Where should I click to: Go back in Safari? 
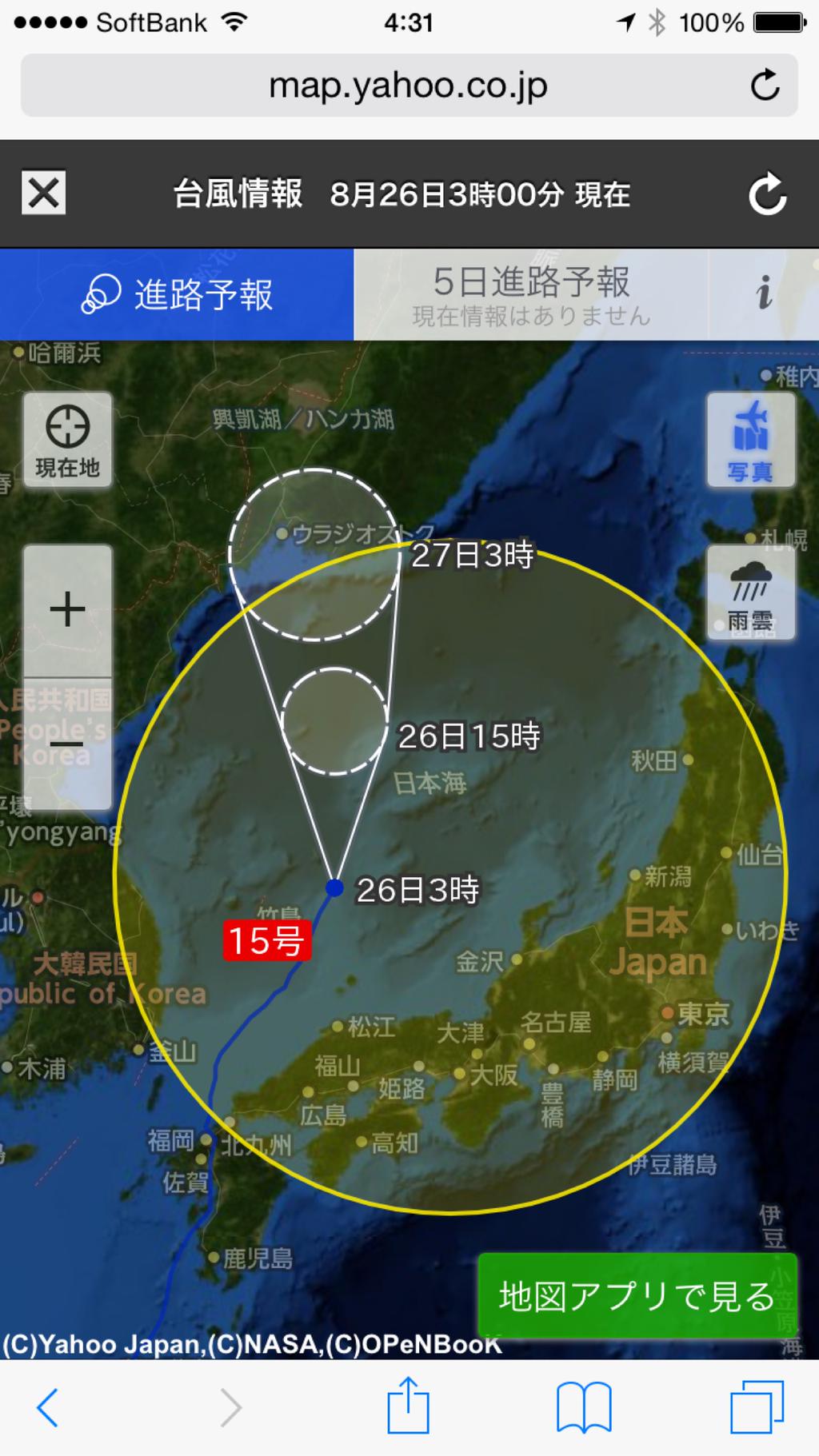point(48,1407)
